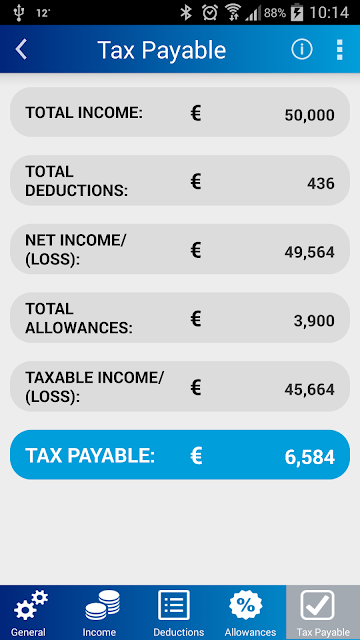Switch to the Deductions tab
Image resolution: width=360 pixels, height=640 pixels.
[179, 613]
